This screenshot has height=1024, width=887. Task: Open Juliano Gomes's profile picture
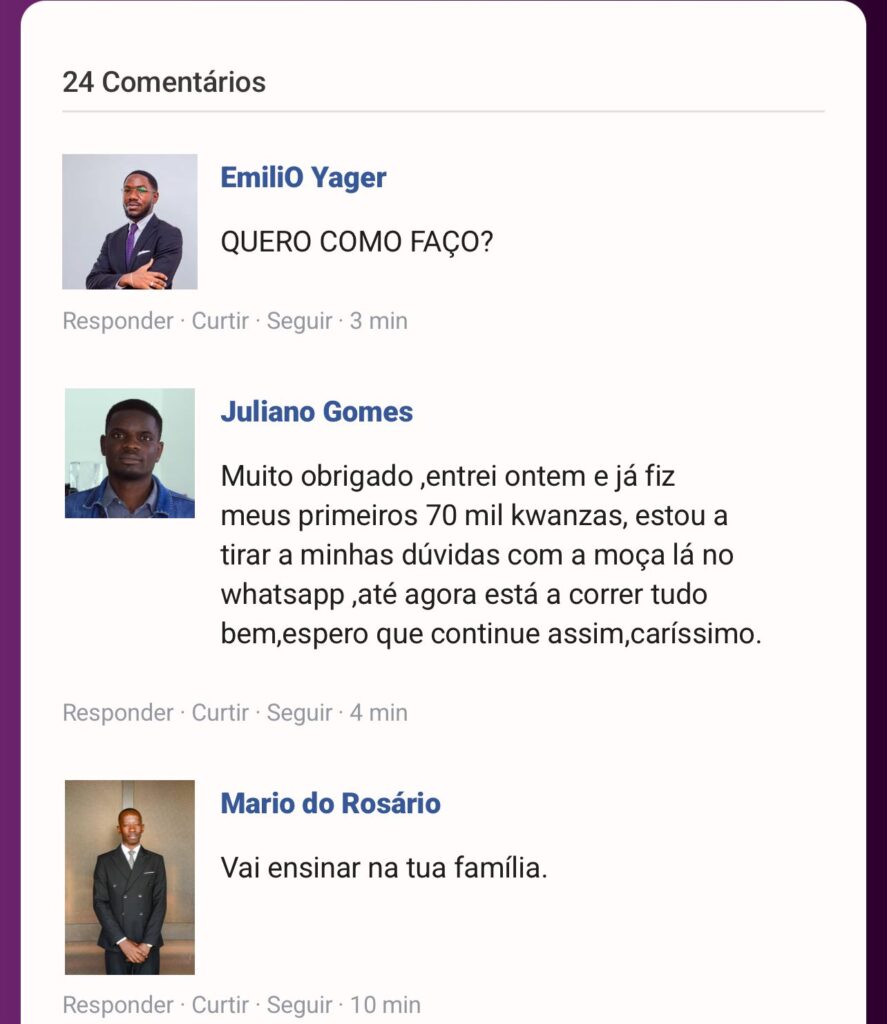pyautogui.click(x=130, y=453)
